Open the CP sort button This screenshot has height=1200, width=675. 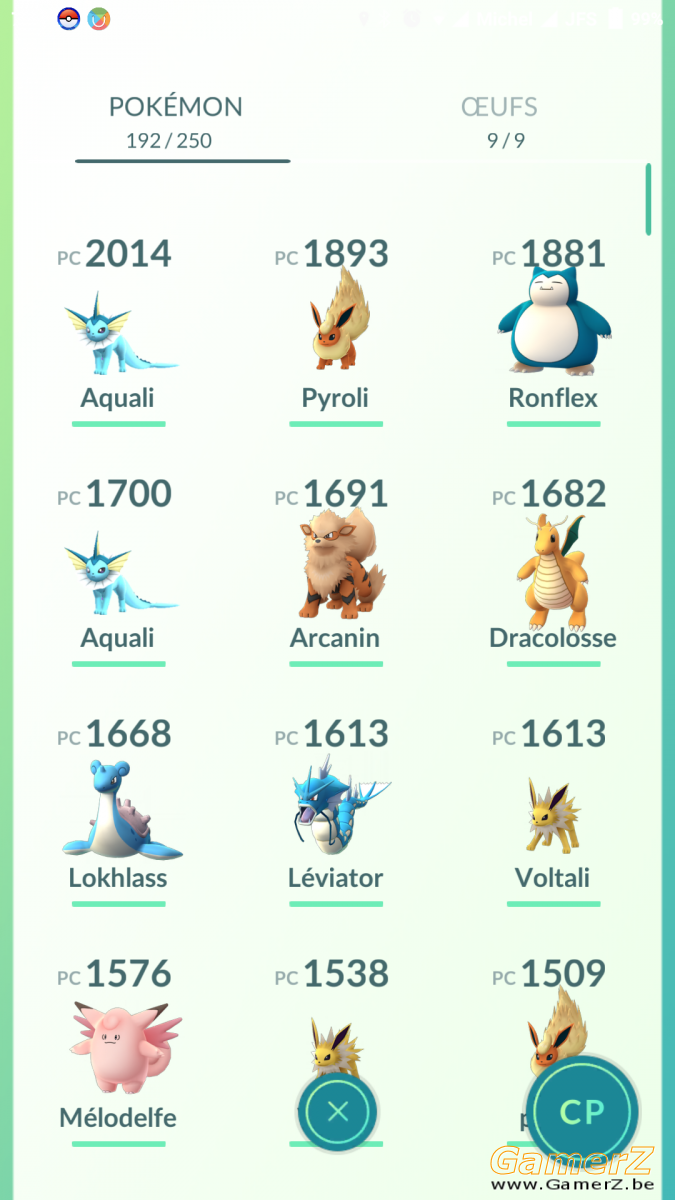pos(582,1111)
